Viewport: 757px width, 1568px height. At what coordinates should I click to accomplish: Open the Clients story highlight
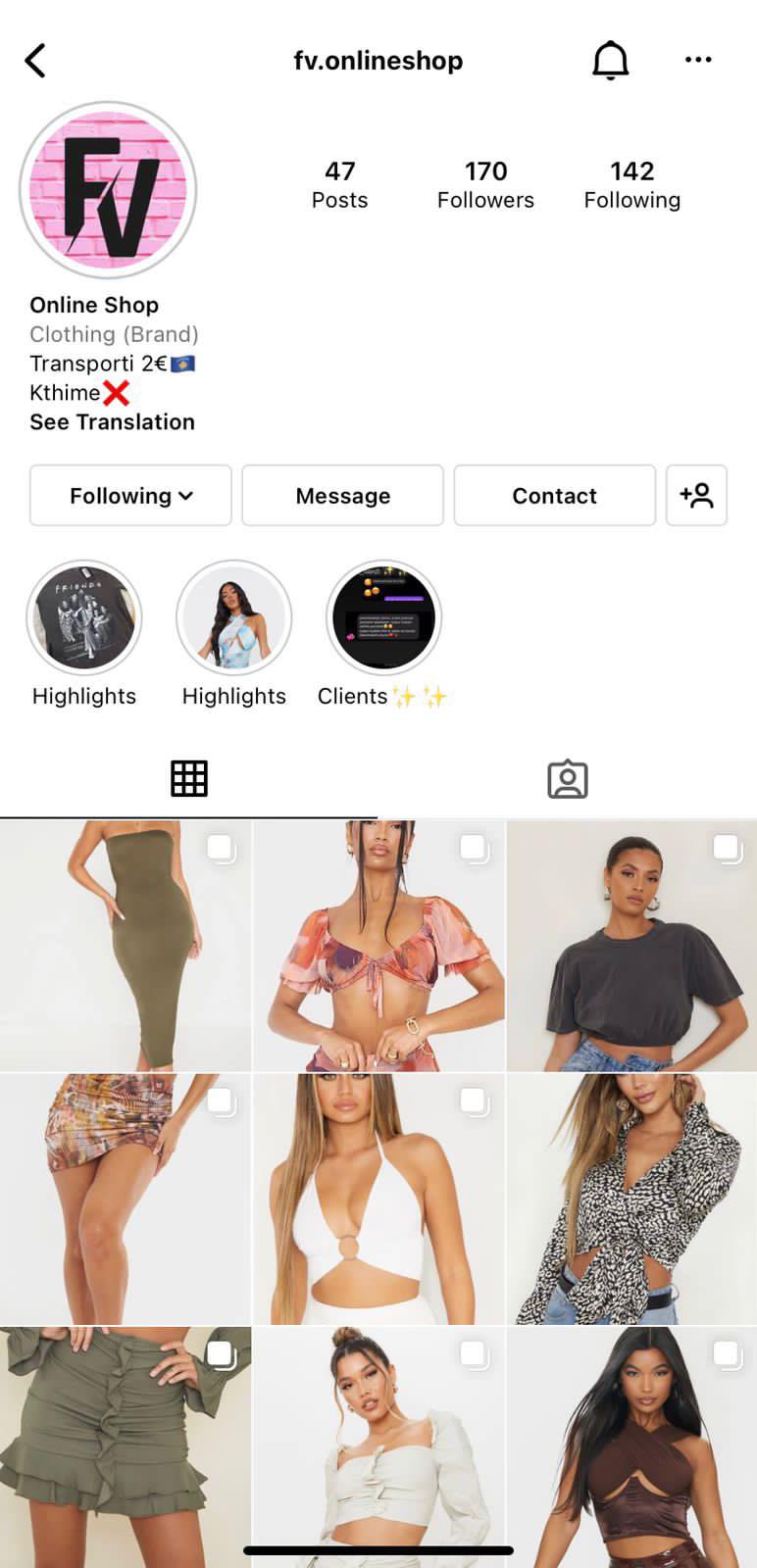(x=383, y=619)
